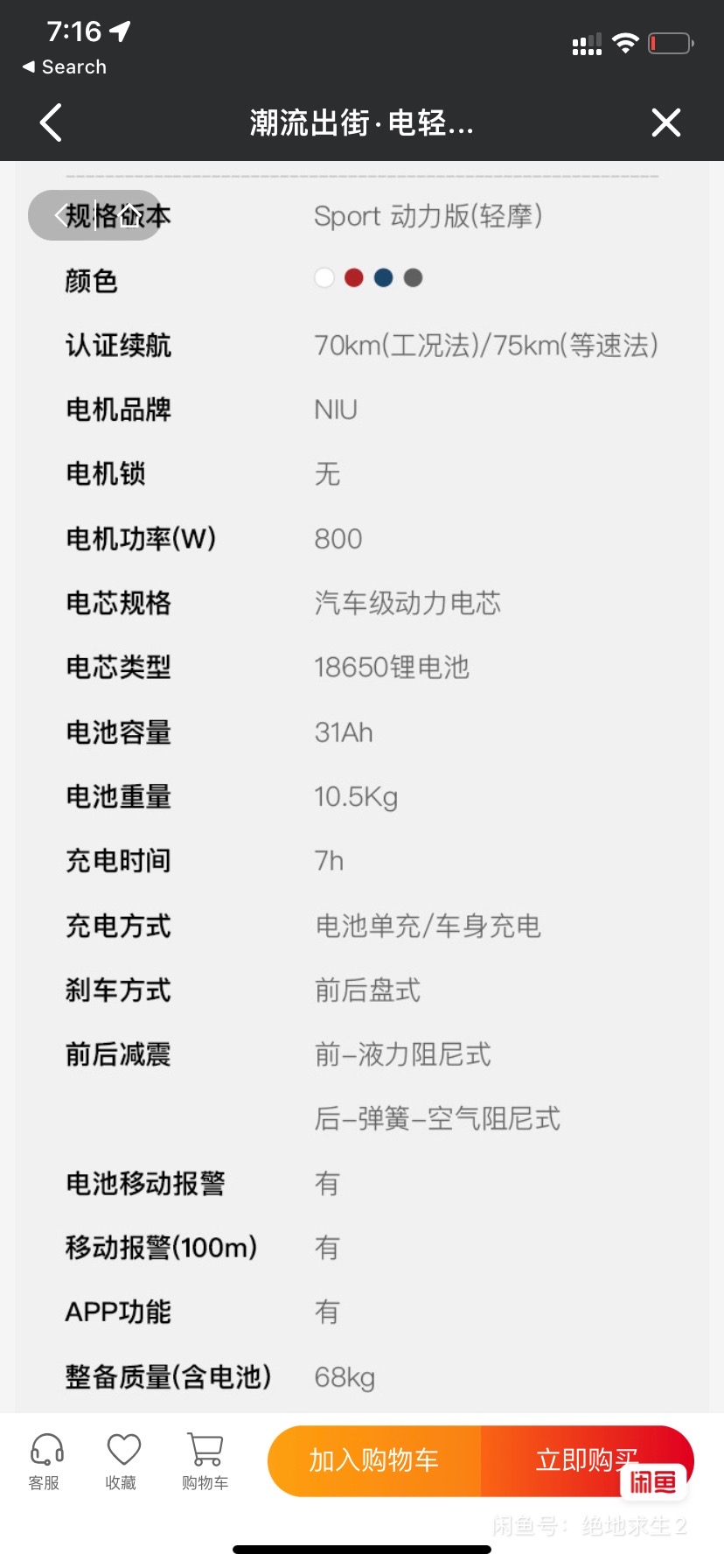This screenshot has height=1568, width=724.
Task: Go back with the header arrow
Action: [52, 122]
